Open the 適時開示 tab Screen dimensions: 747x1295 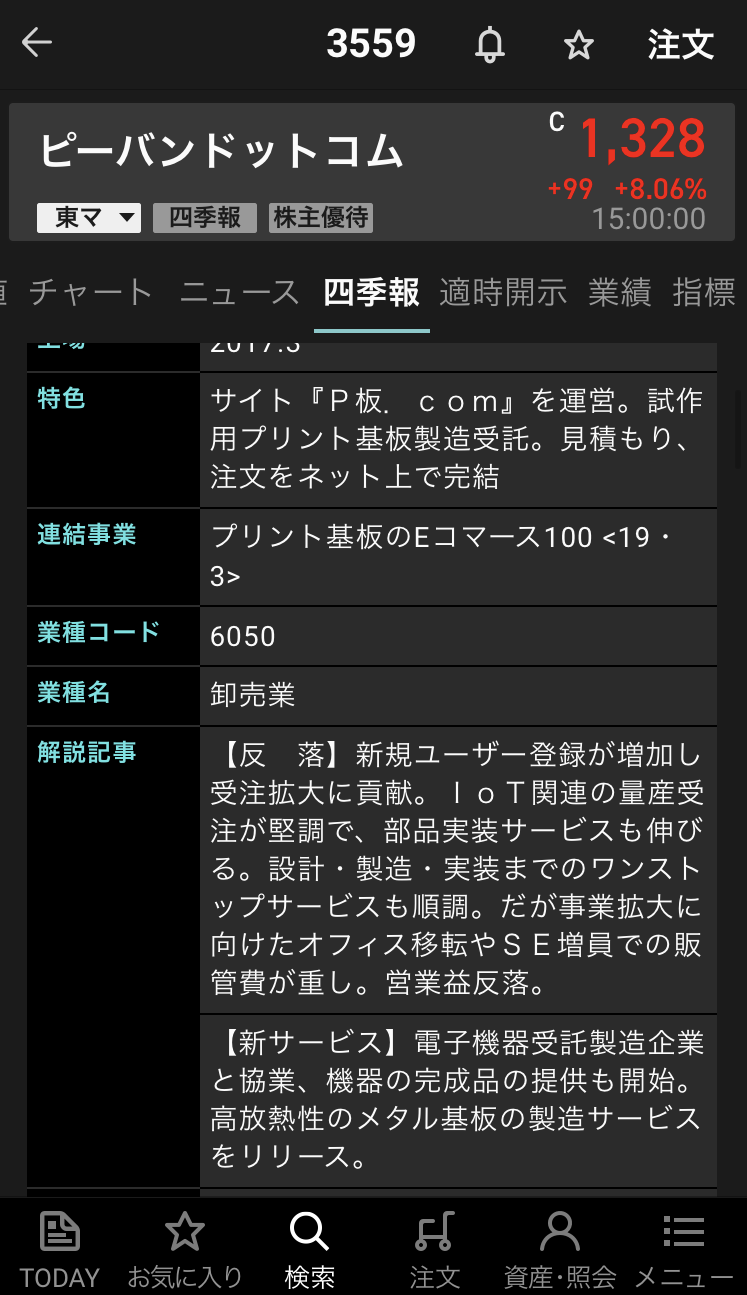tap(503, 292)
